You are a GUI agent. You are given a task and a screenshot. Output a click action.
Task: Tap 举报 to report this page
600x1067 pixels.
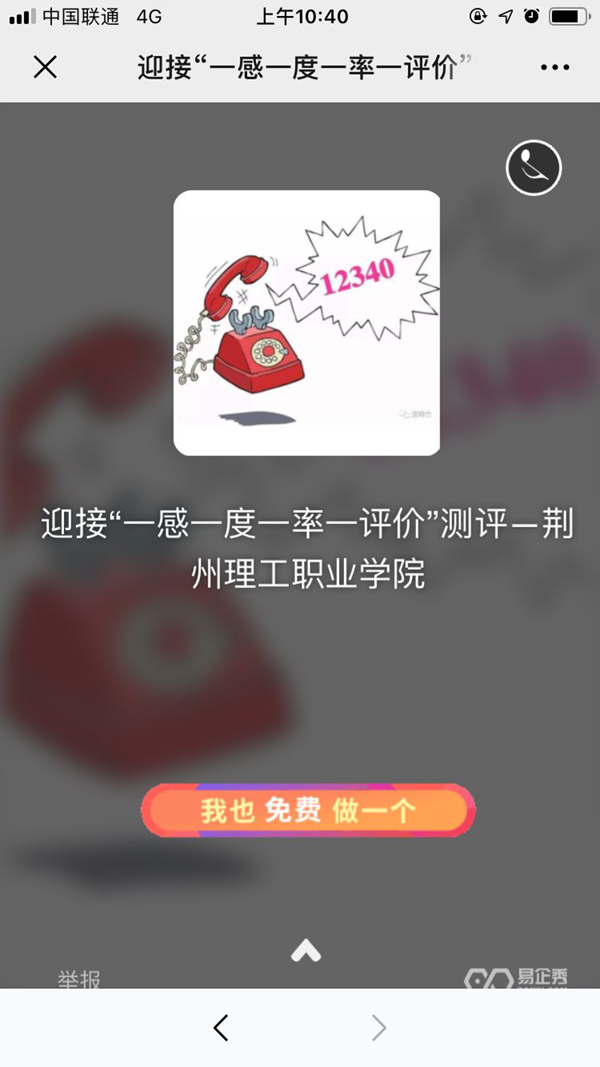[79, 979]
